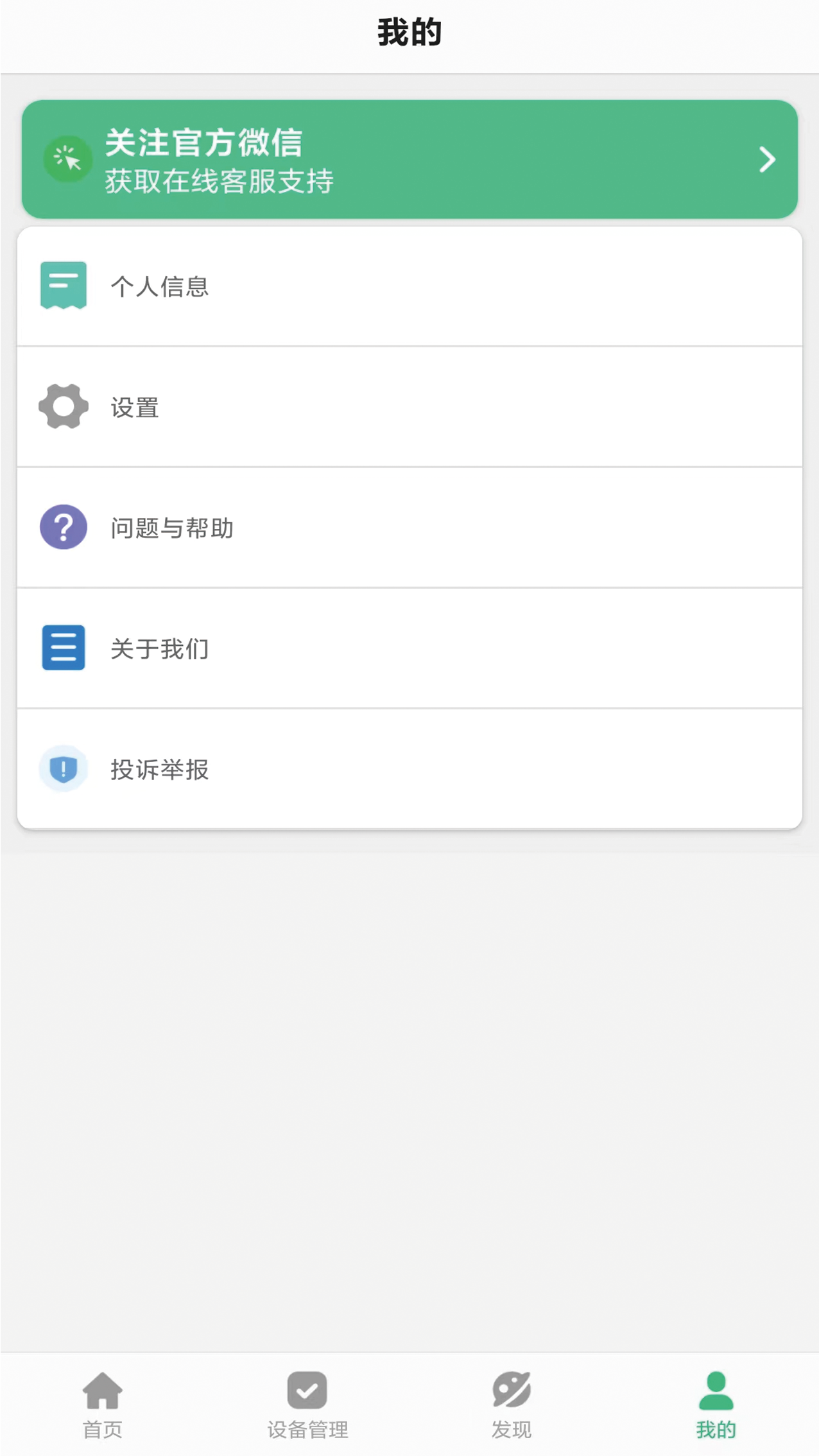Go to 设置

tap(410, 407)
